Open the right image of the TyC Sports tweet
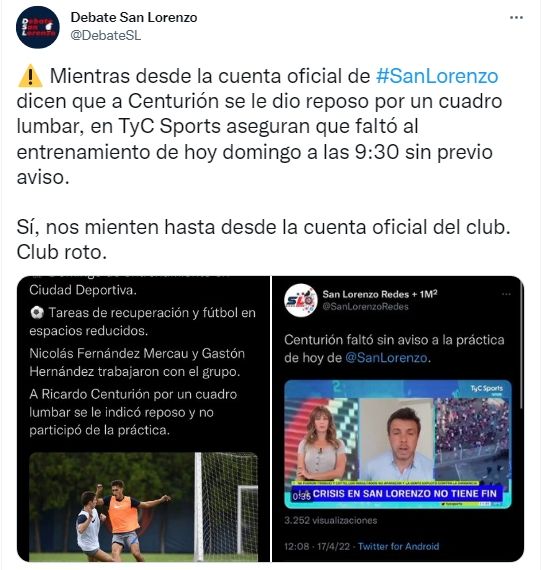Viewport: 541px width, 570px height. [x=398, y=419]
